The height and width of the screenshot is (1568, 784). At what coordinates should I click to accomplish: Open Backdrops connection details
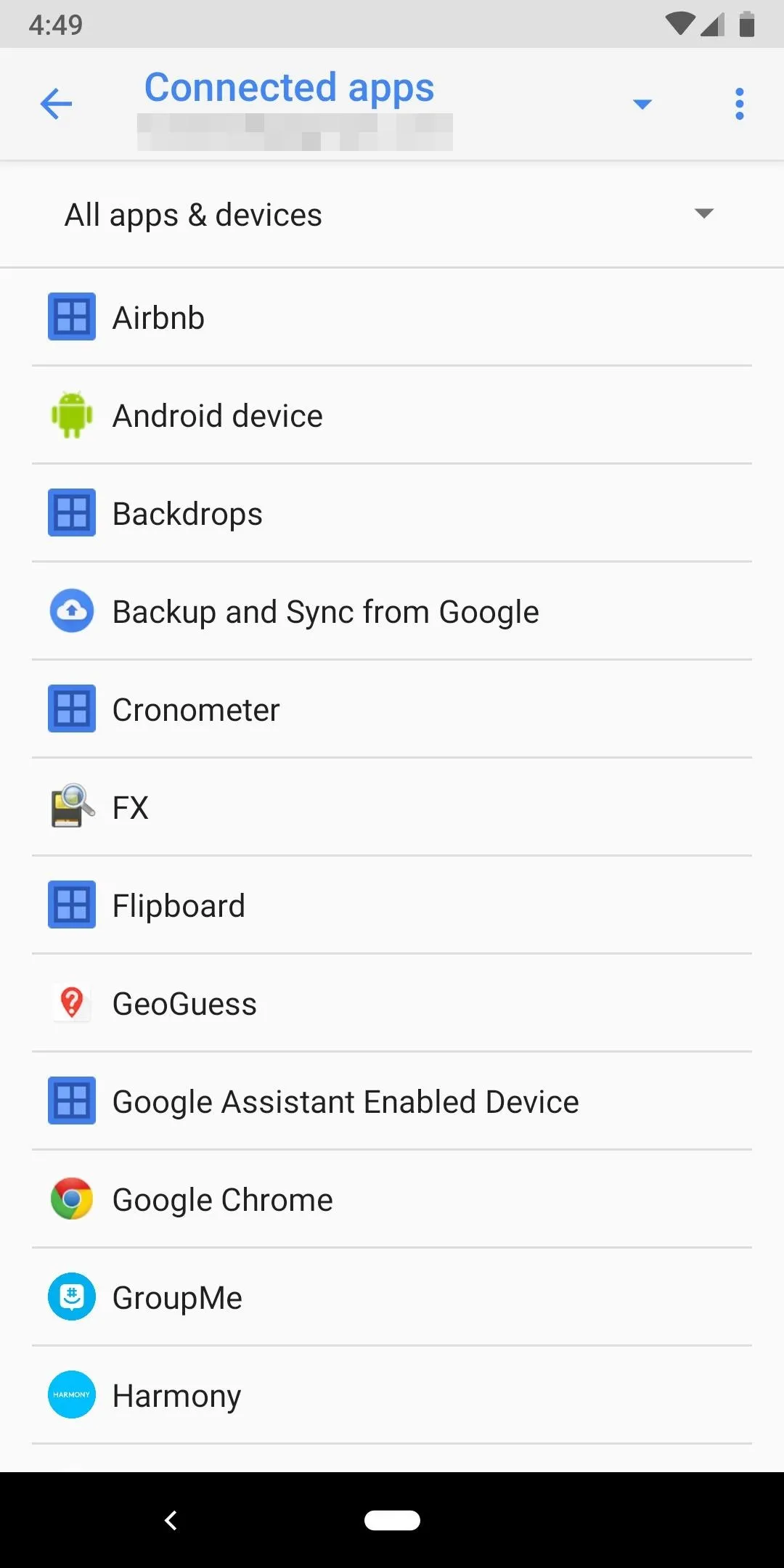[392, 513]
